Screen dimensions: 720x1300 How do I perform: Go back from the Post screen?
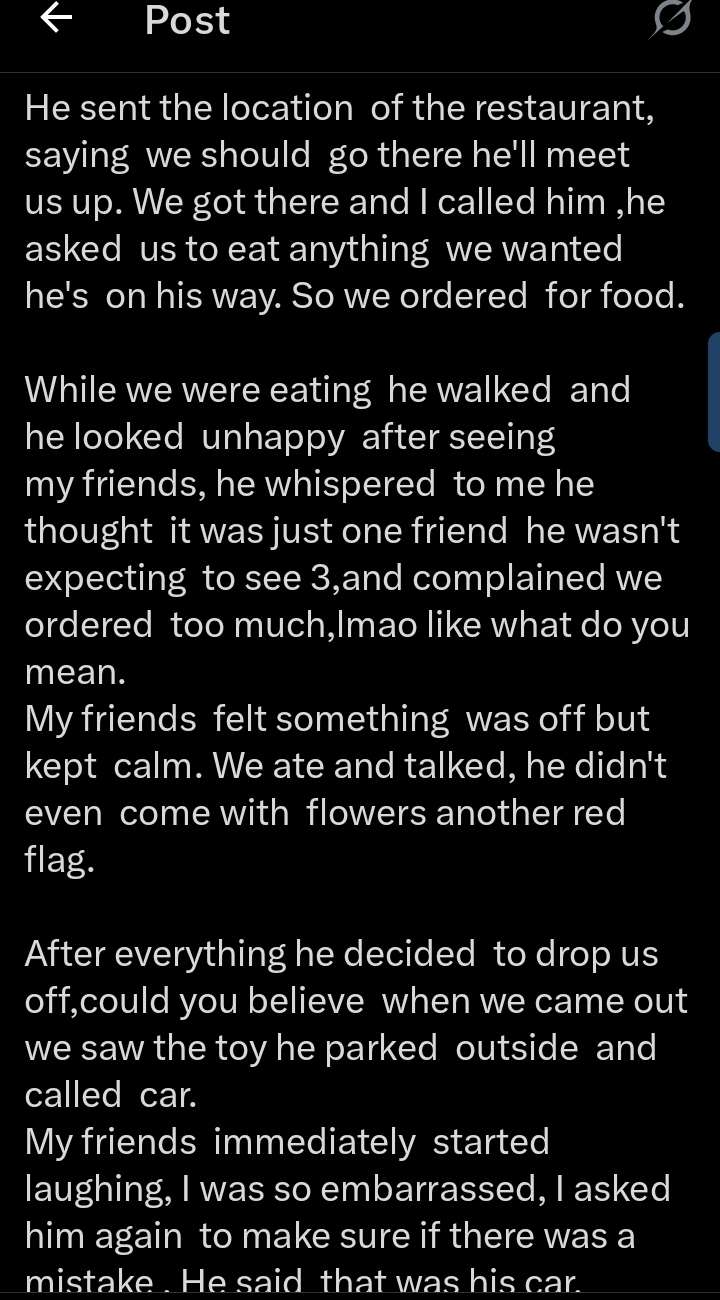(x=57, y=20)
